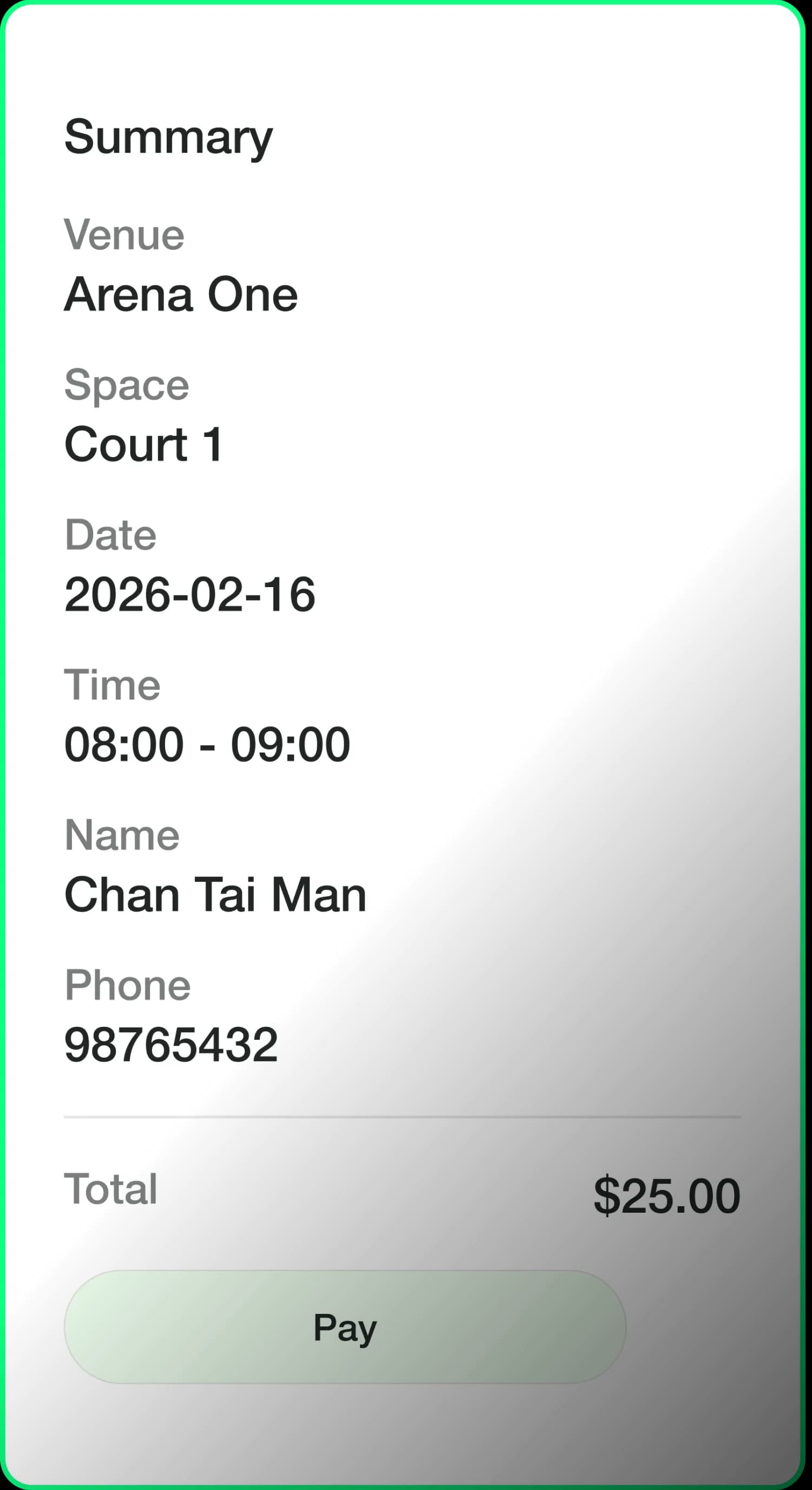This screenshot has height=1490, width=812.
Task: Click the Venue field label
Action: (123, 235)
